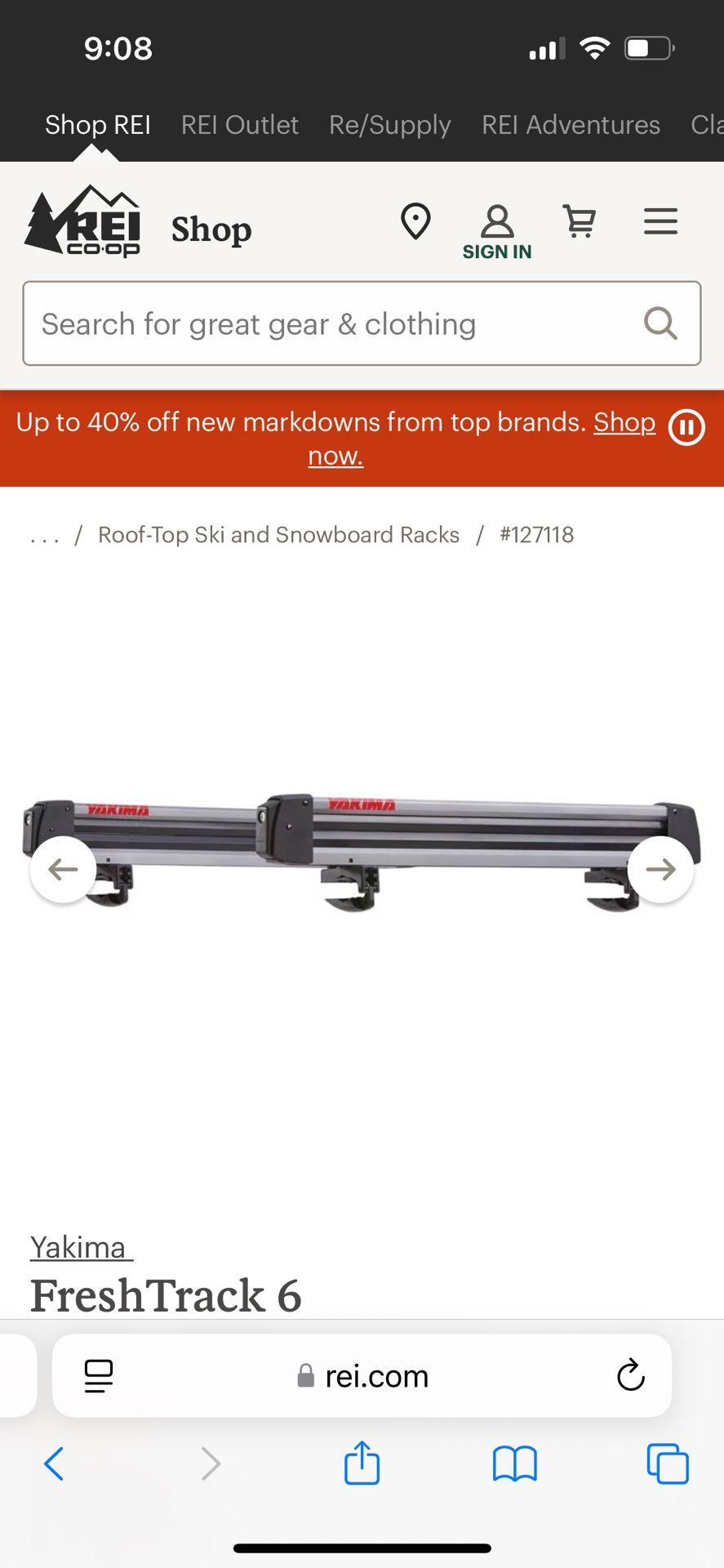Share this page from Safari toolbar
The width and height of the screenshot is (724, 1568).
click(362, 1463)
